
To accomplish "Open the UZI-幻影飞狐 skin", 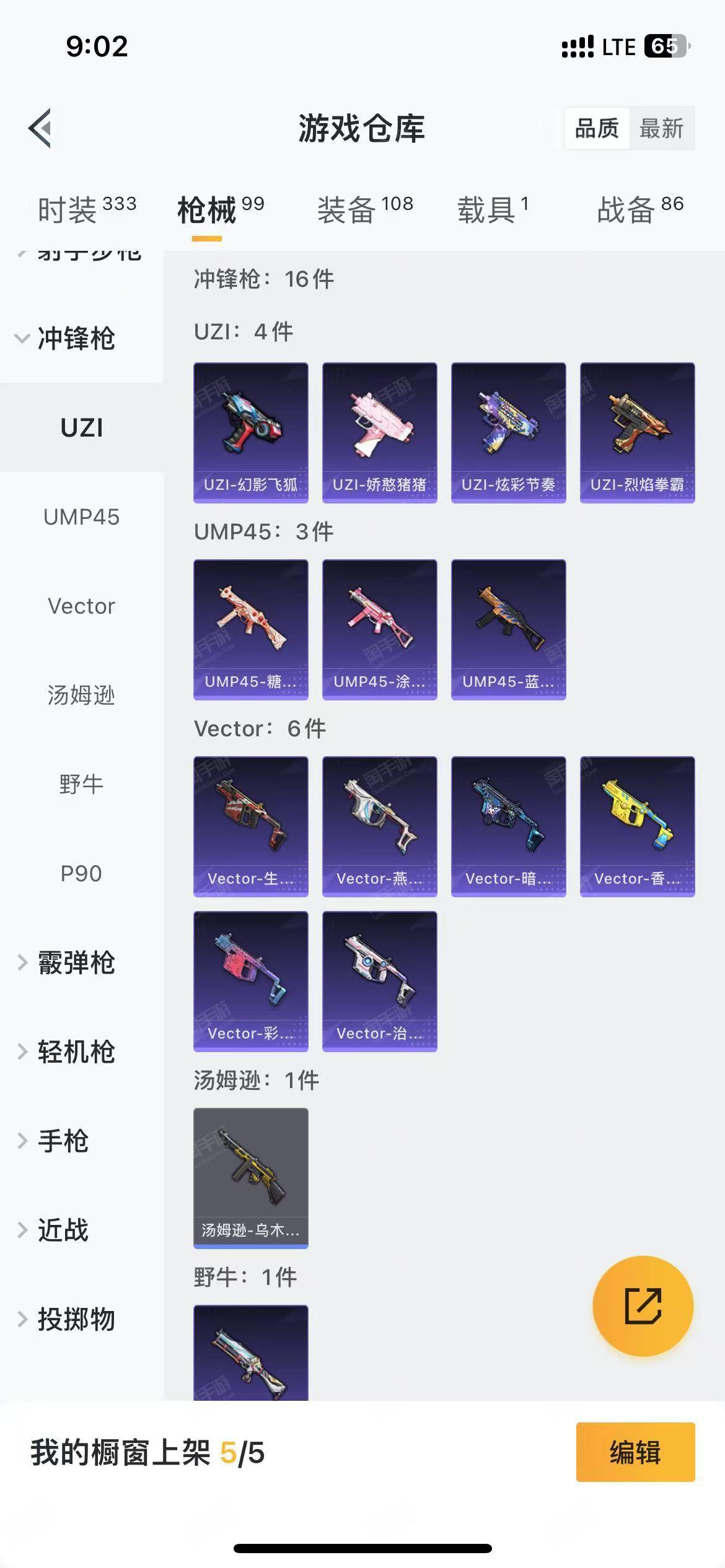I will click(251, 433).
